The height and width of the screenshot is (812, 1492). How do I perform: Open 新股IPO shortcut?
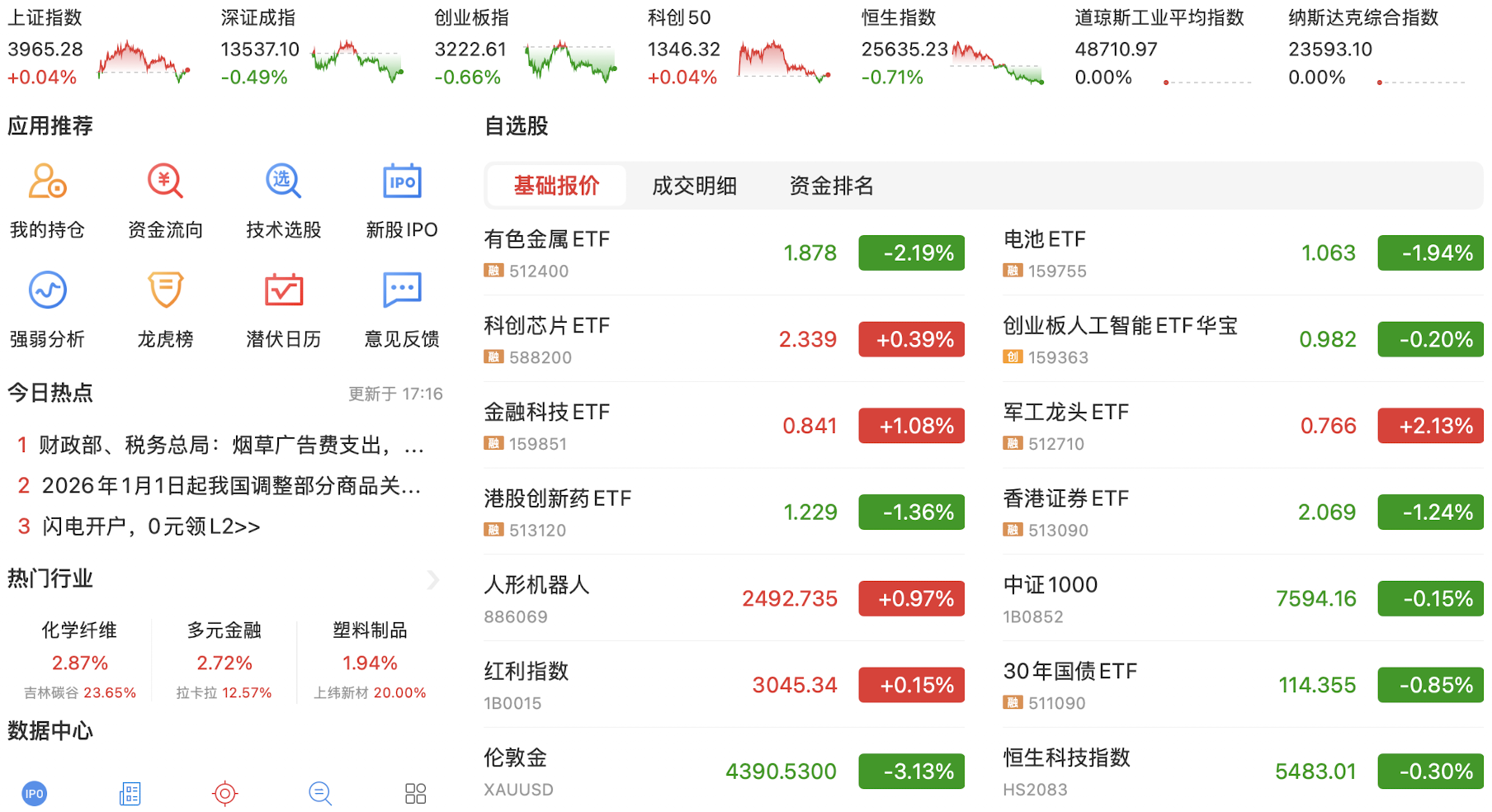pos(402,200)
